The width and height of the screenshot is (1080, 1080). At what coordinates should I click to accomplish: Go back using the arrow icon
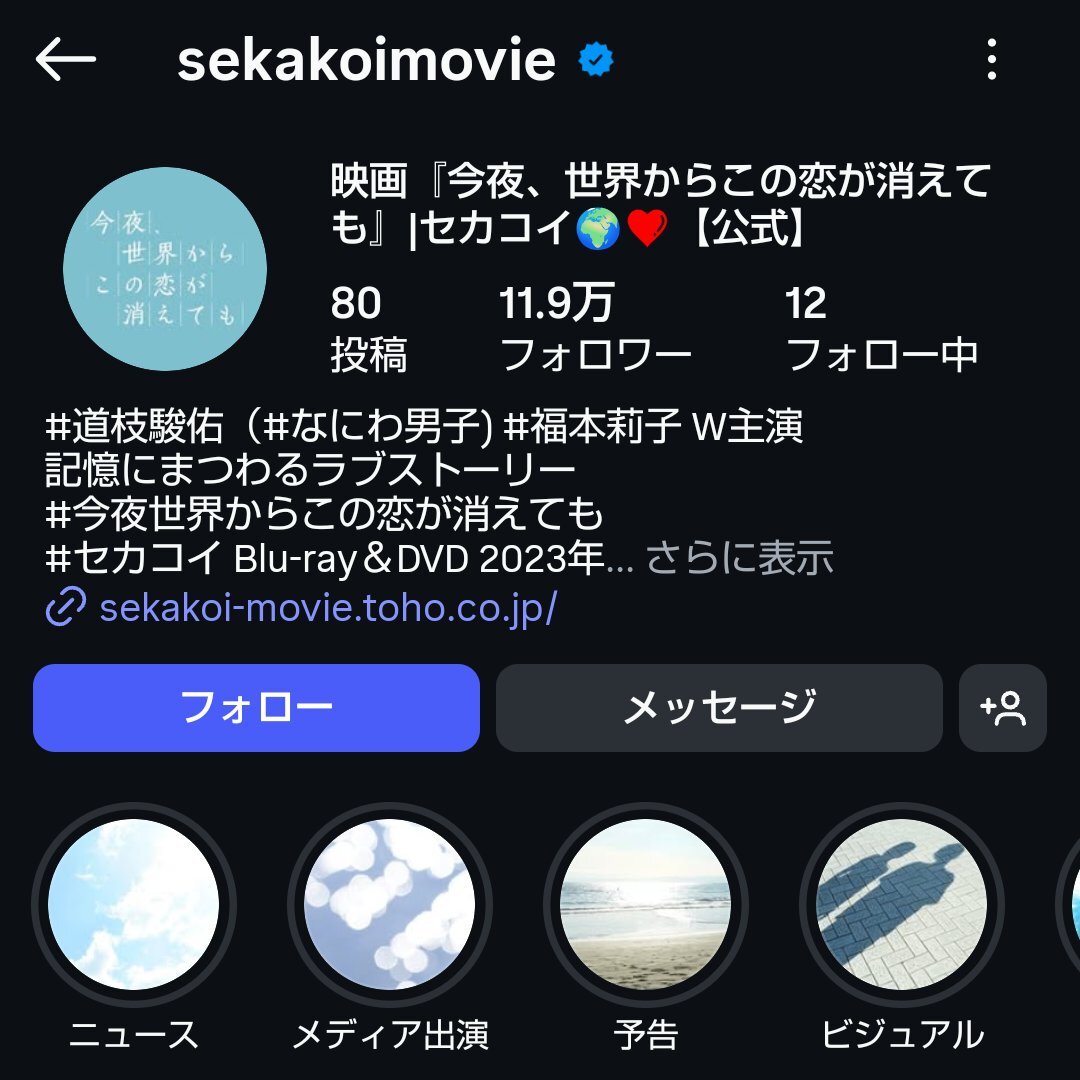tap(66, 60)
